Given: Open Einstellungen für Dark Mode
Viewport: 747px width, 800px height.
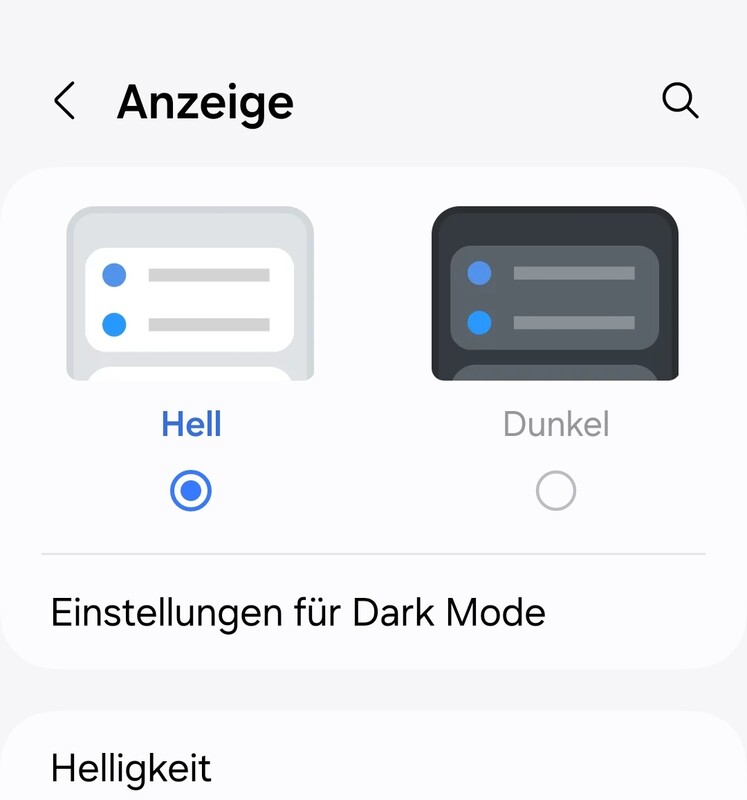Looking at the screenshot, I should pos(298,612).
